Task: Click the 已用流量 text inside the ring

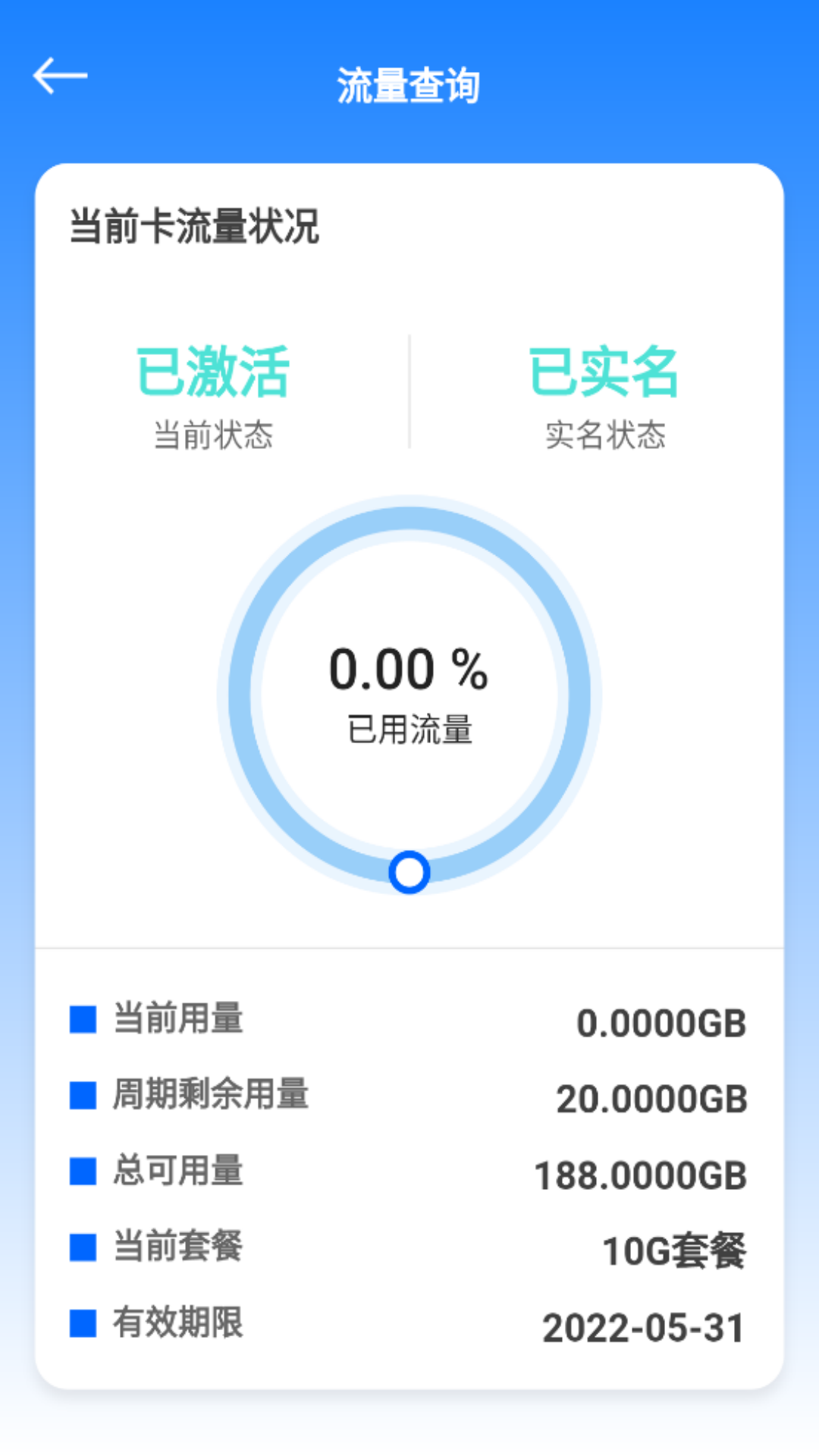Action: click(409, 728)
